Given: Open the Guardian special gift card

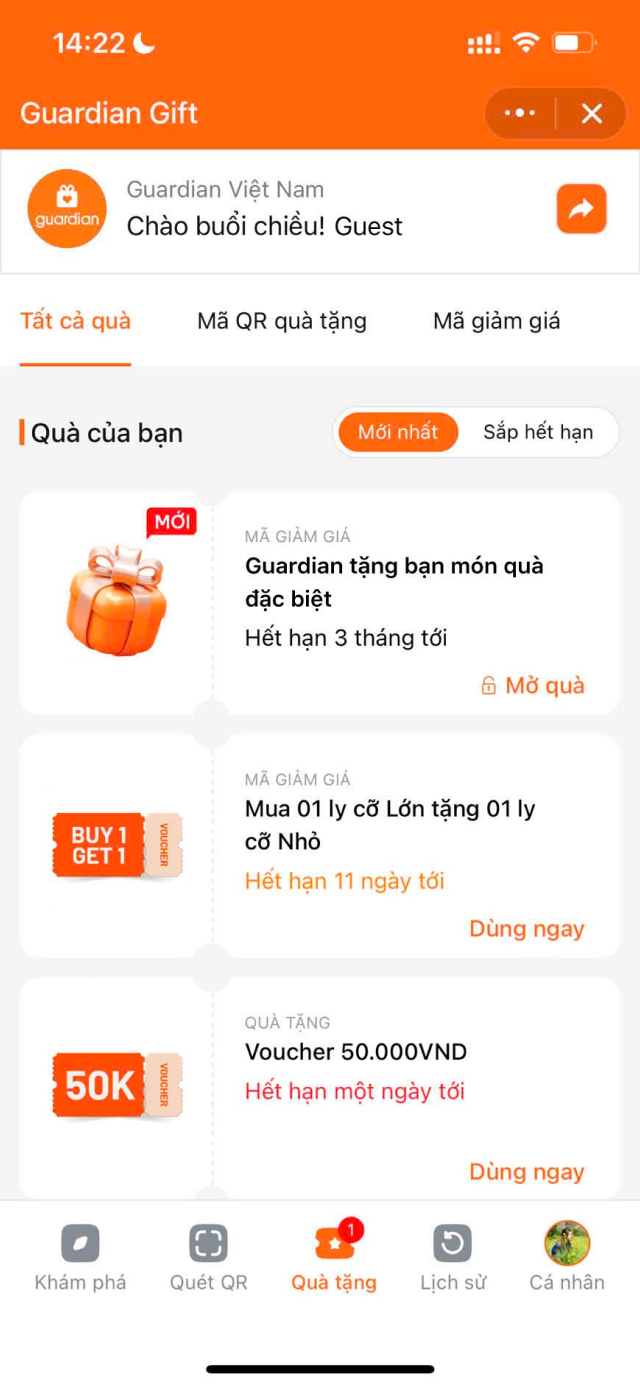Looking at the screenshot, I should [394, 582].
